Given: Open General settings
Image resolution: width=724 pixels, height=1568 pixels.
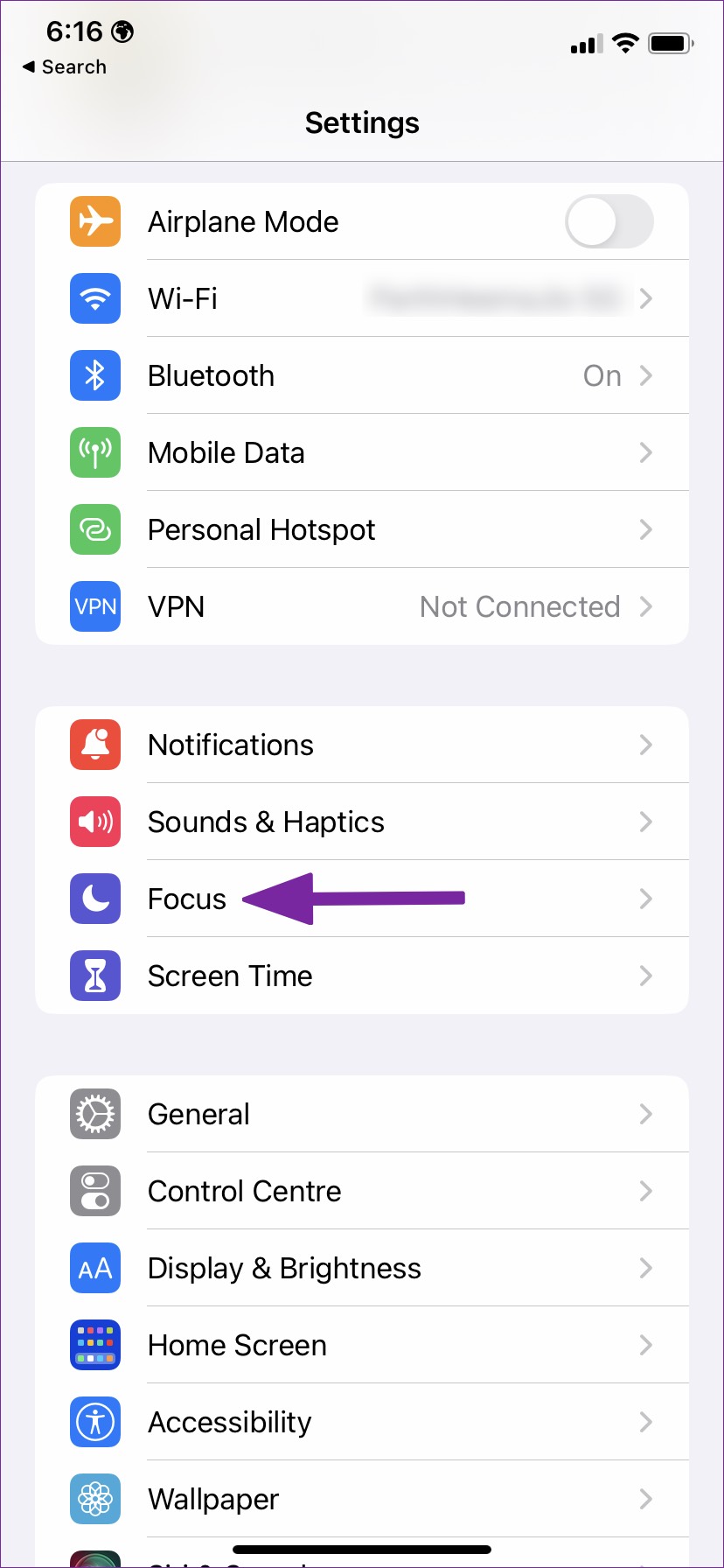Looking at the screenshot, I should point(362,1114).
